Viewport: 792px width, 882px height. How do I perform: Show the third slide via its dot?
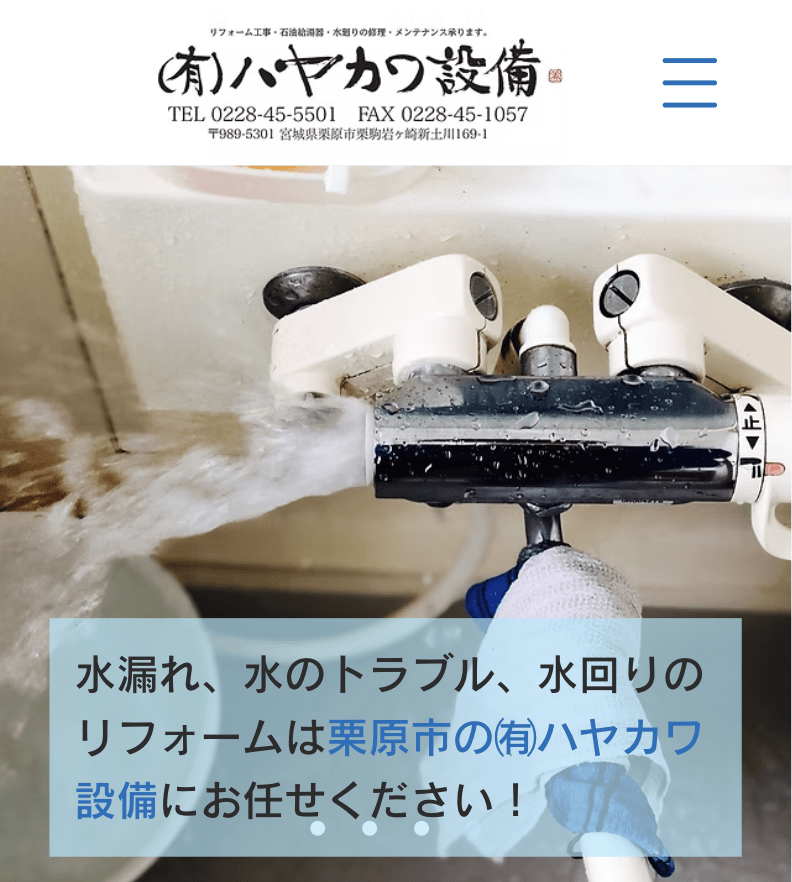click(421, 828)
